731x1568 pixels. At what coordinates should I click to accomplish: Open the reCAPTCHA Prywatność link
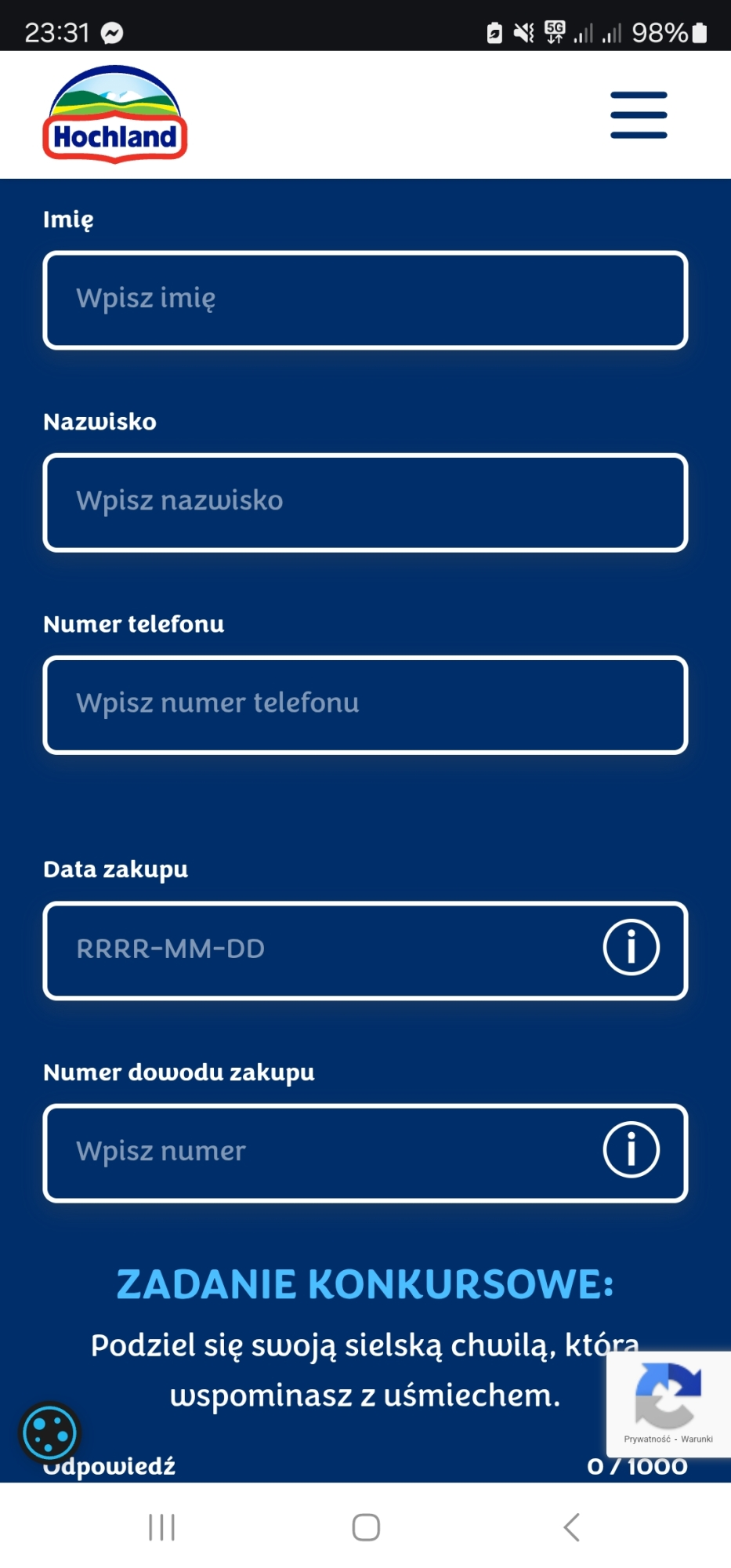[x=646, y=1439]
